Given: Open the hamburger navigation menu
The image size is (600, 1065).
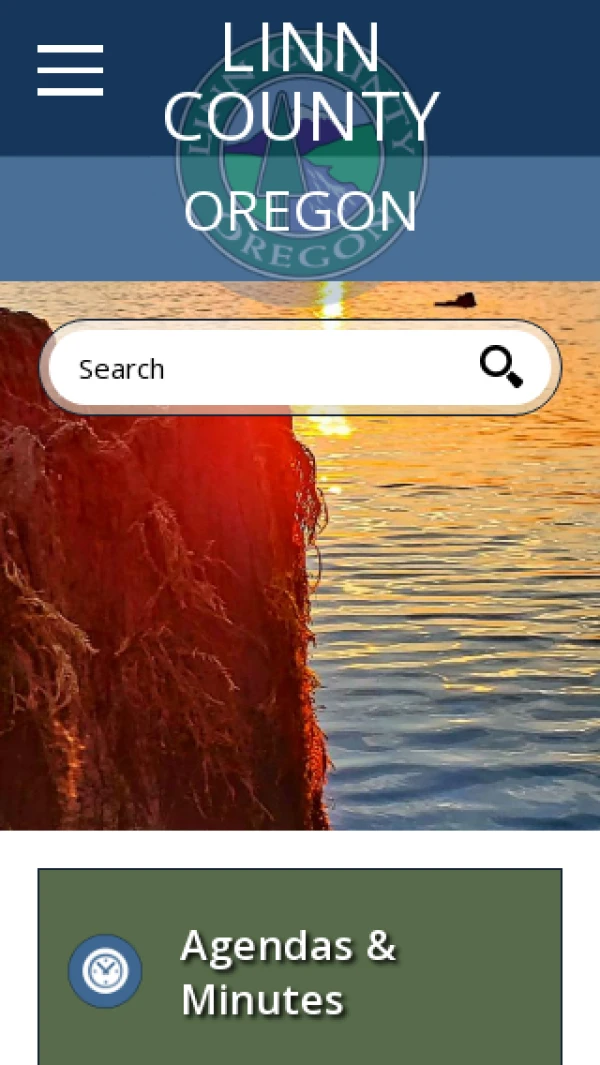Looking at the screenshot, I should coord(70,71).
